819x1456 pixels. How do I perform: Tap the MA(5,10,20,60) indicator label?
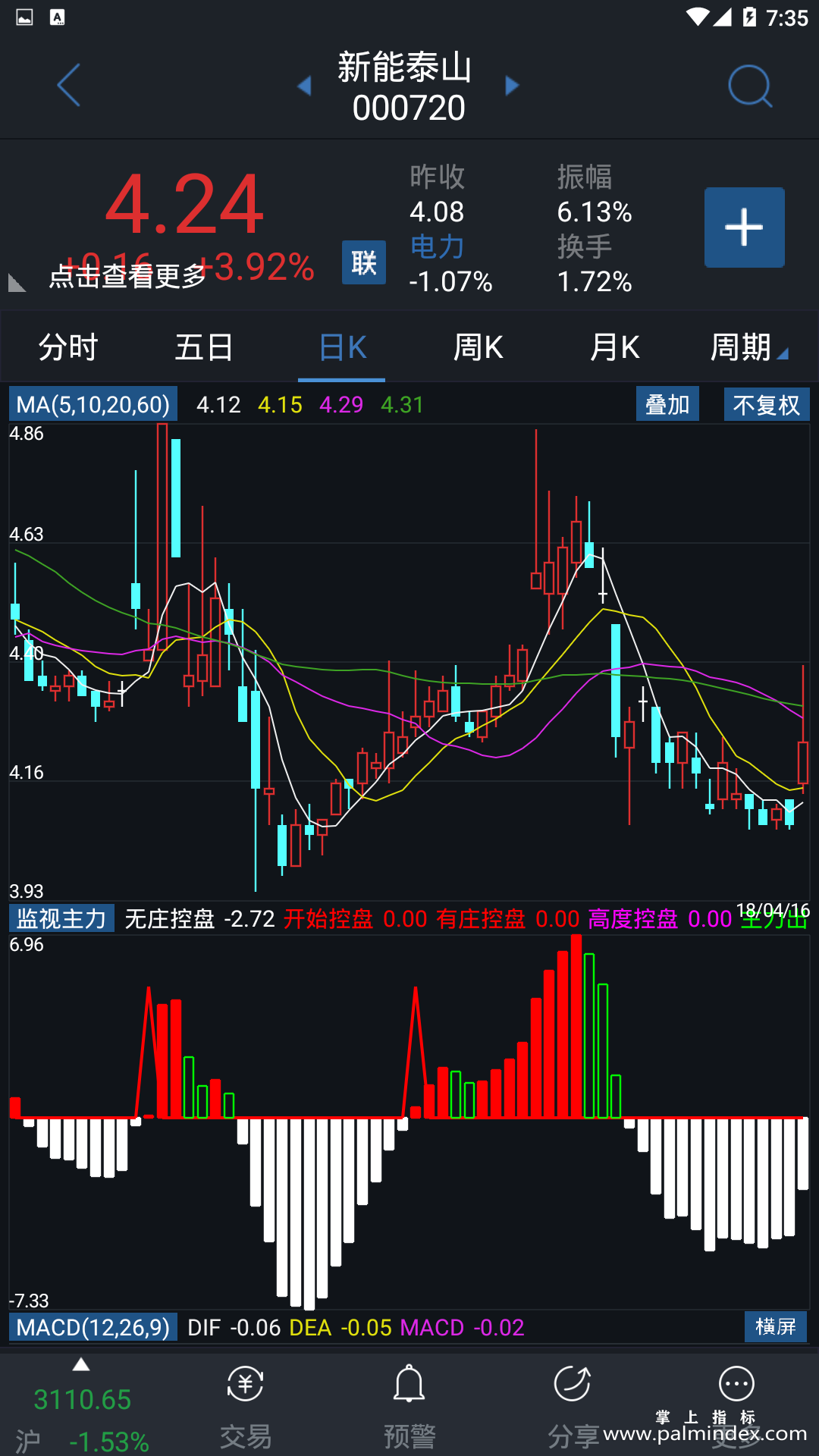[93, 404]
